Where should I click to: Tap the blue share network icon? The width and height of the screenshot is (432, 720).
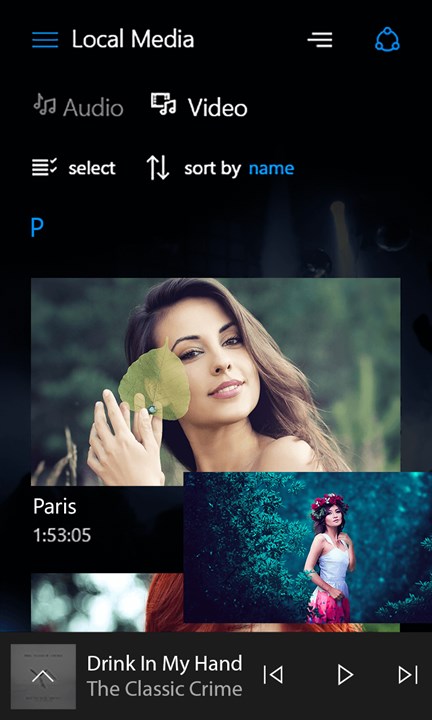pos(387,39)
